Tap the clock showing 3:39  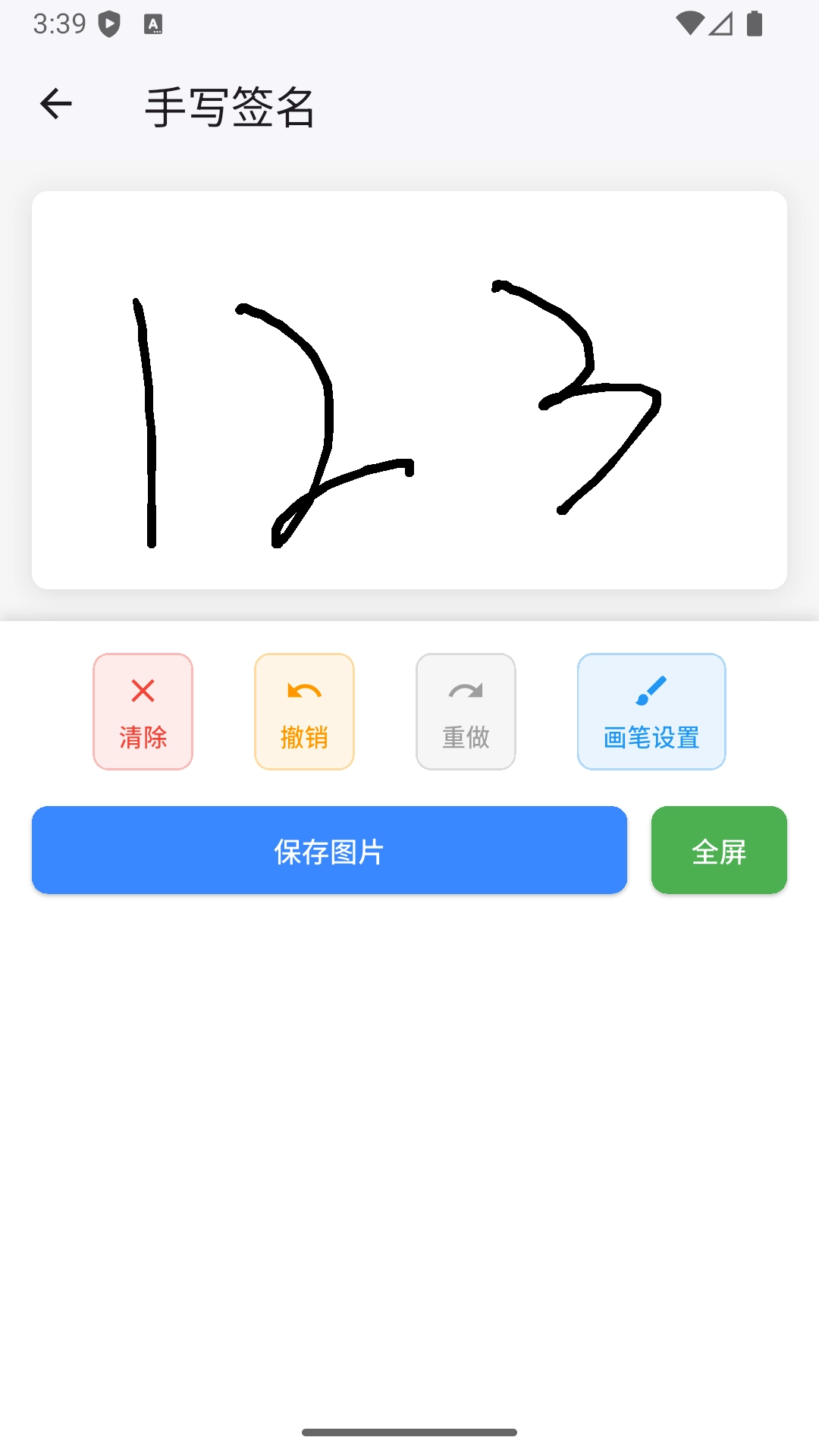click(59, 23)
